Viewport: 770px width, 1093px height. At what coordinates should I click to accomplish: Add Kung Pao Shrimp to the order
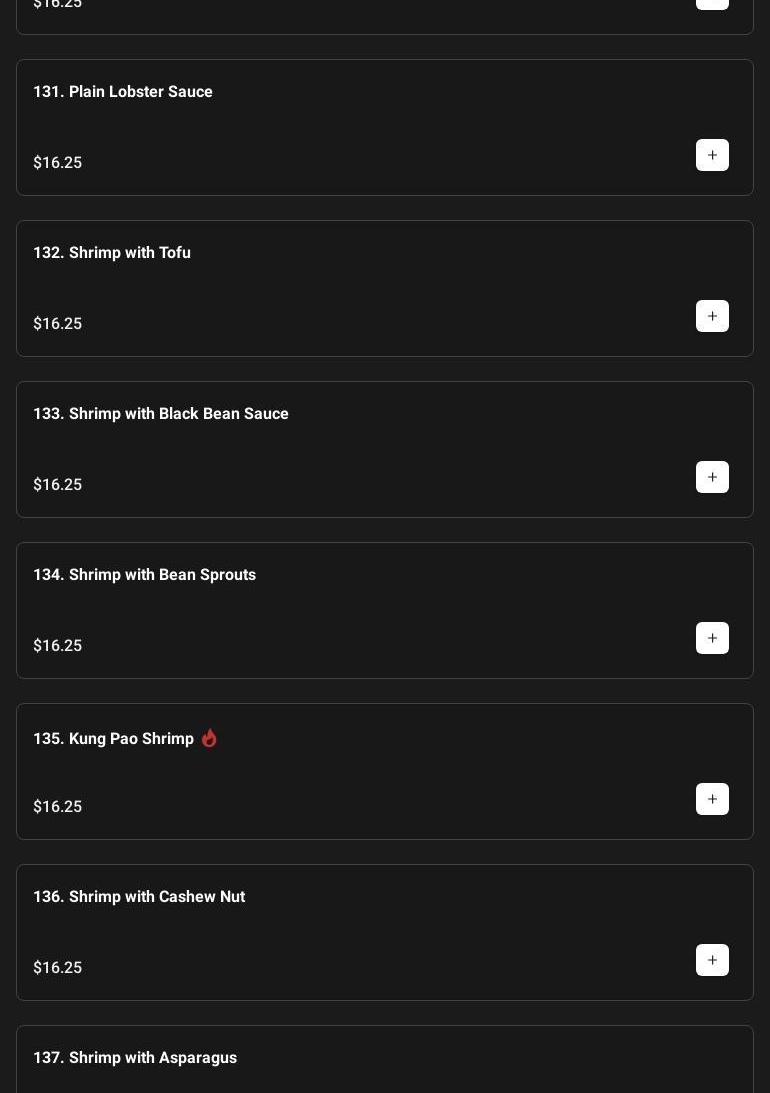pyautogui.click(x=712, y=799)
